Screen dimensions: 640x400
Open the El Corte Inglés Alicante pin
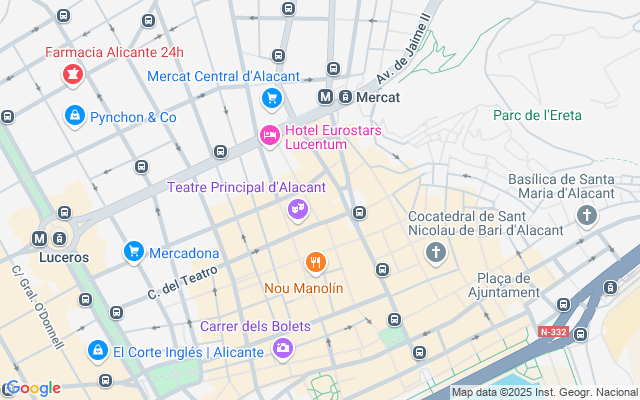pyautogui.click(x=97, y=351)
